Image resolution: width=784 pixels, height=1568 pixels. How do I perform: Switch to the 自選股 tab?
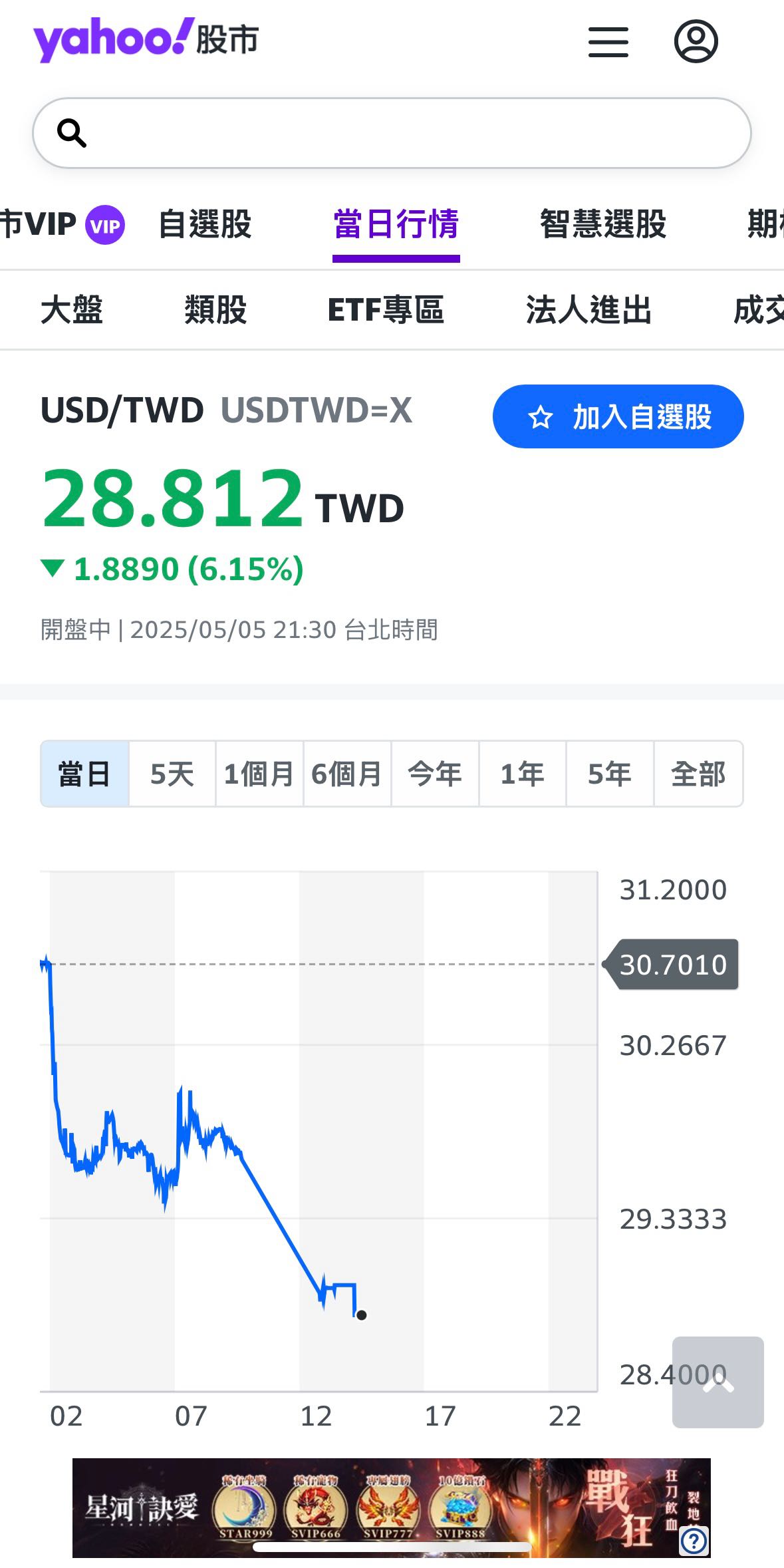pyautogui.click(x=204, y=225)
